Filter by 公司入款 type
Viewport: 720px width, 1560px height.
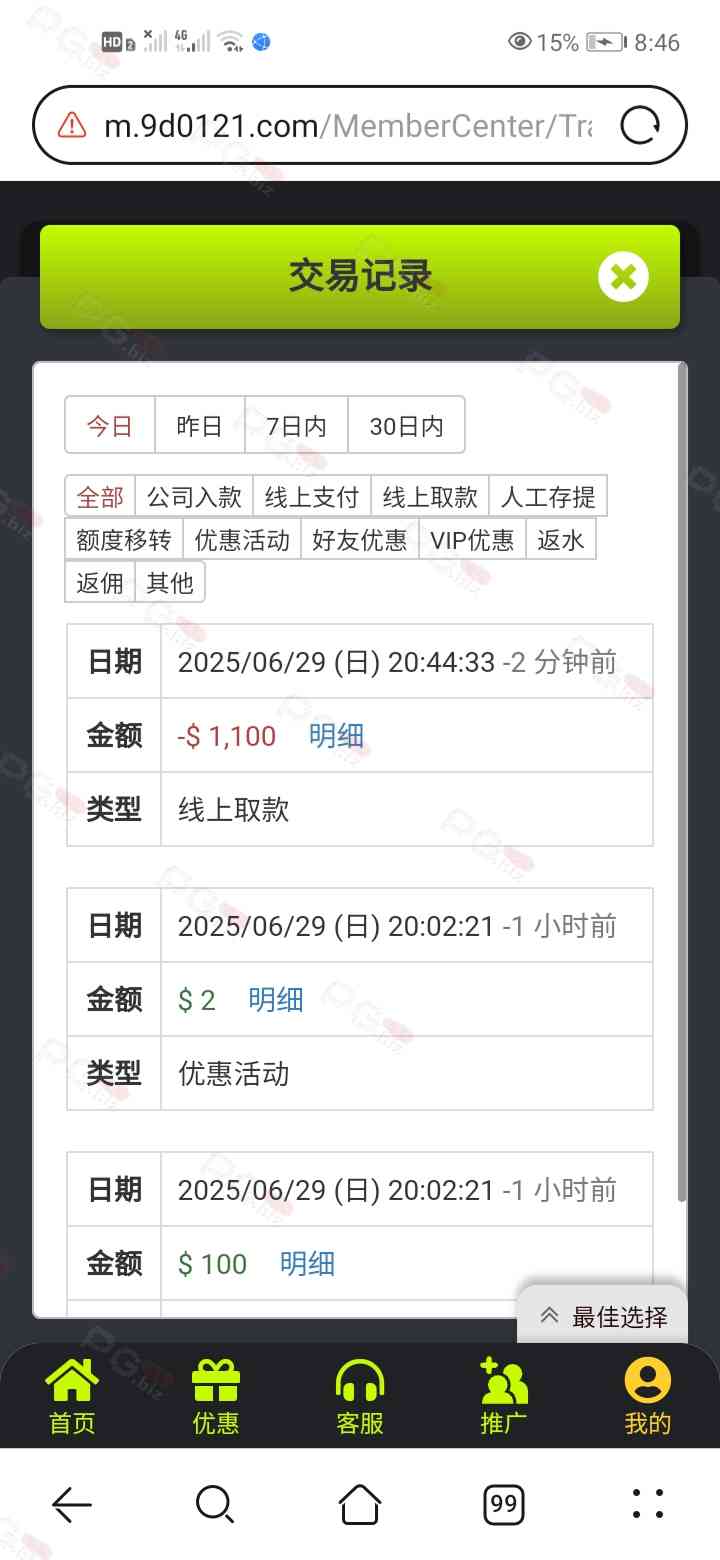[x=194, y=497]
